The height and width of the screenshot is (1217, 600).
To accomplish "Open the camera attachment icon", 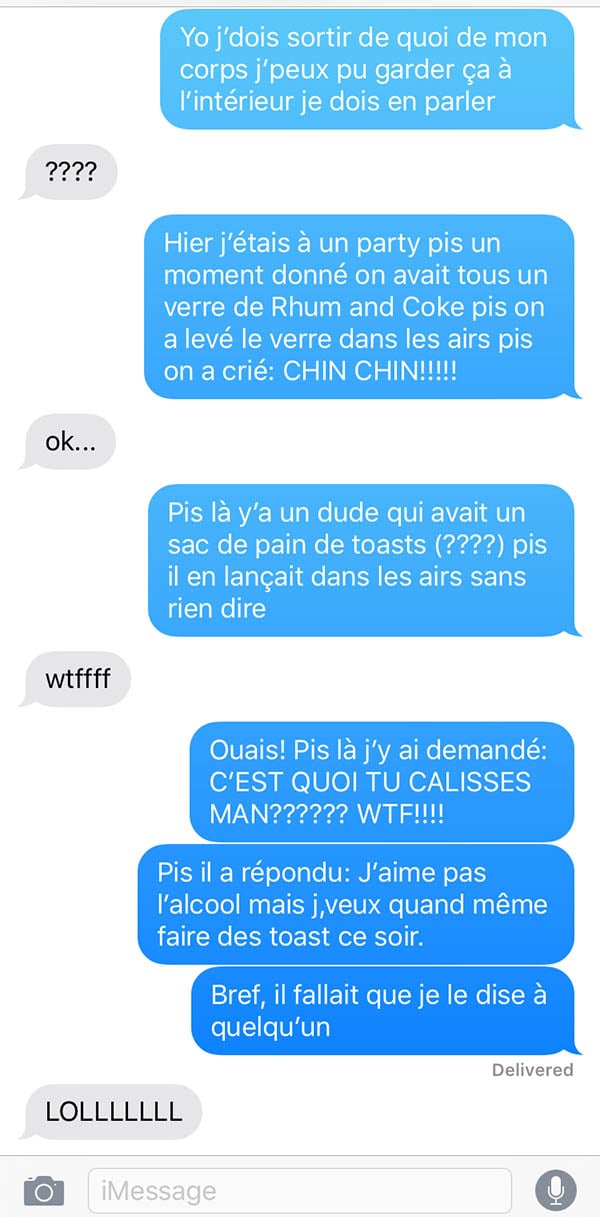I will click(44, 1190).
